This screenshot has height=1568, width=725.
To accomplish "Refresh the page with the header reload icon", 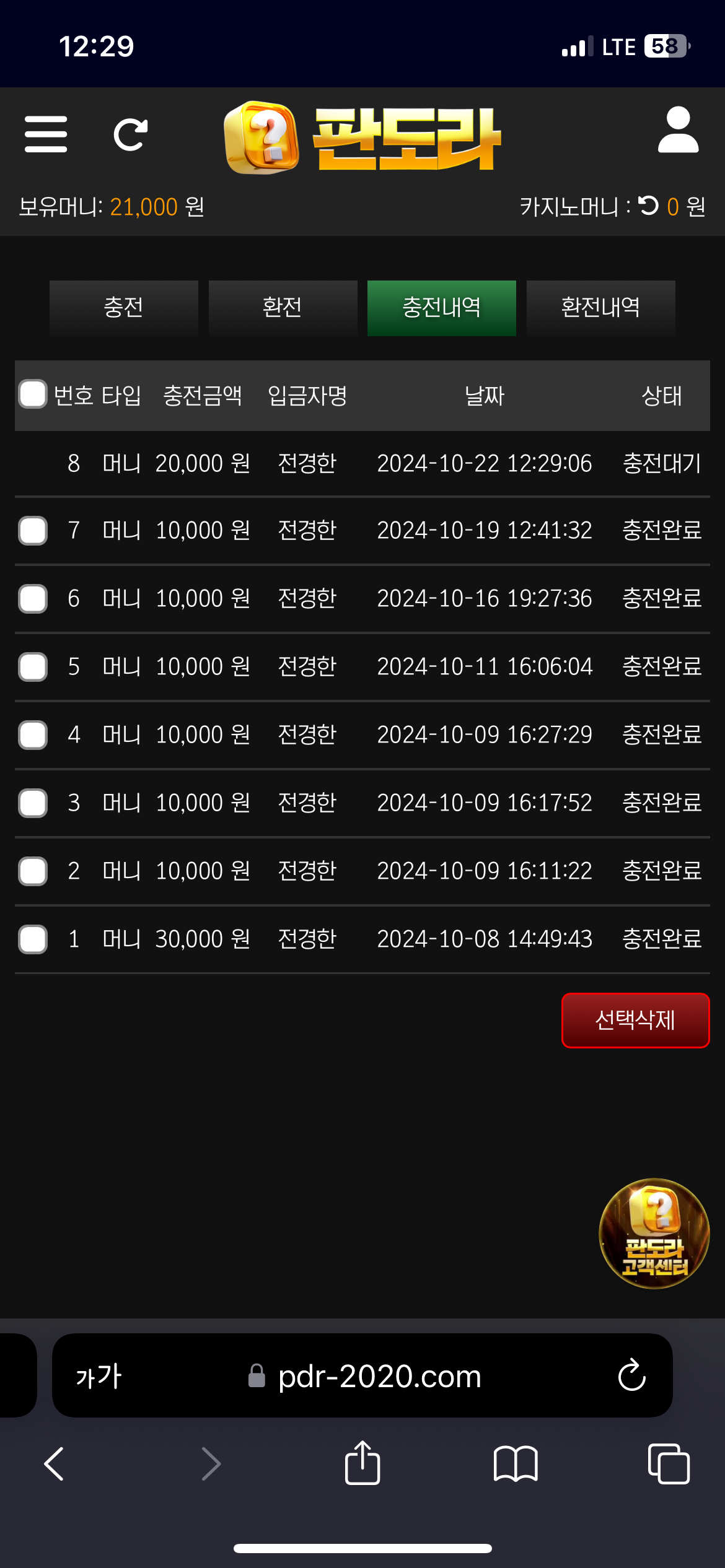I will 130,134.
